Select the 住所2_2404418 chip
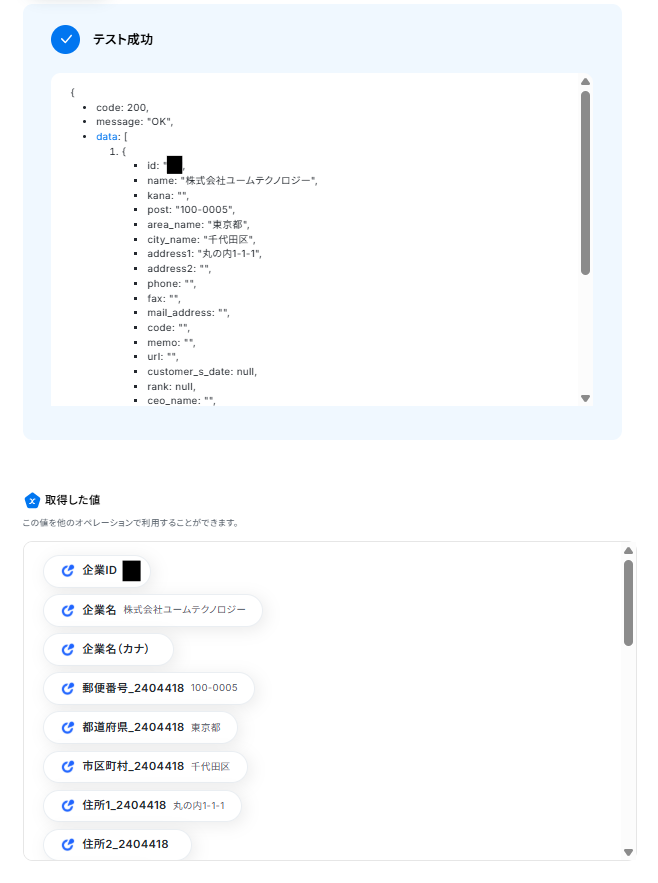Screen dimensions: 658x883 point(116,844)
